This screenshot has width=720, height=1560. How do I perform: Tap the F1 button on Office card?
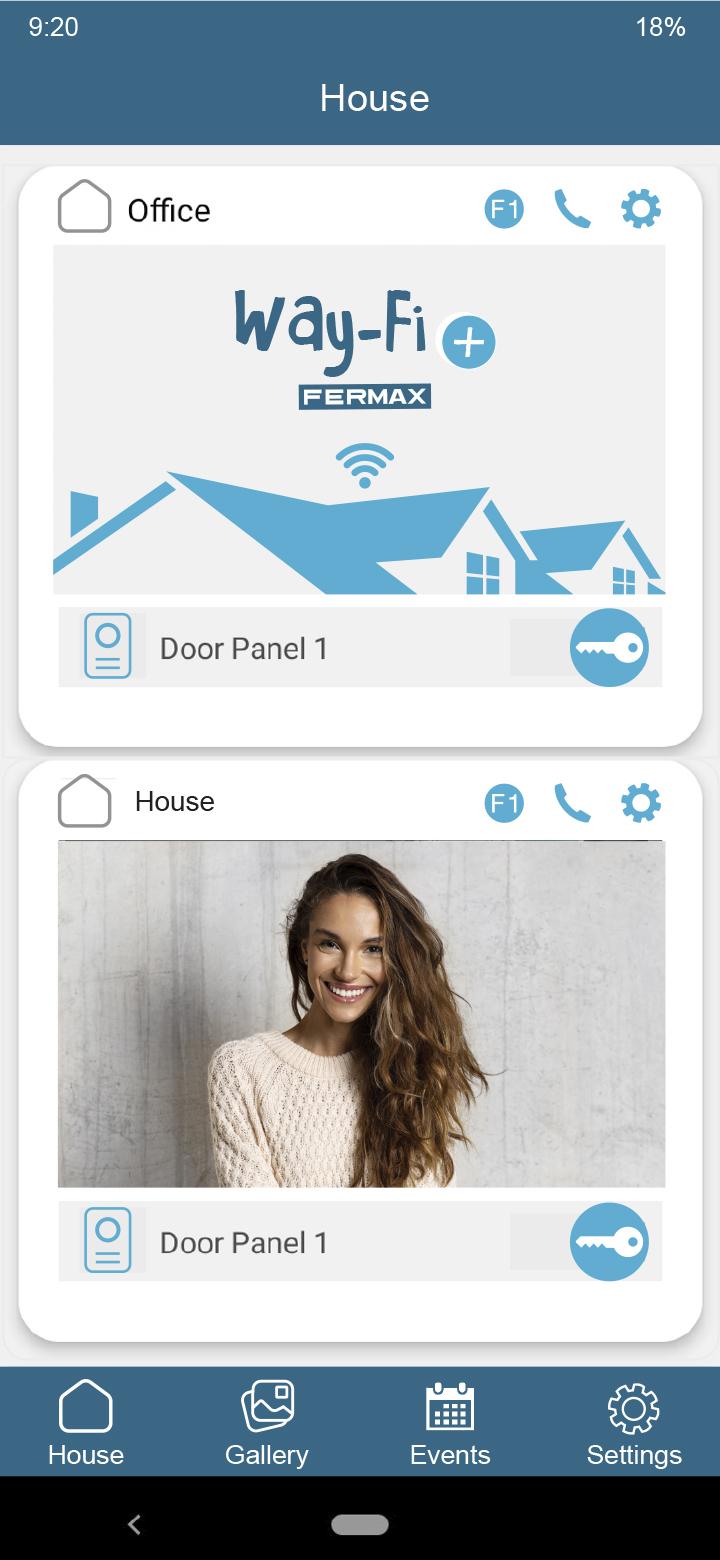click(504, 210)
